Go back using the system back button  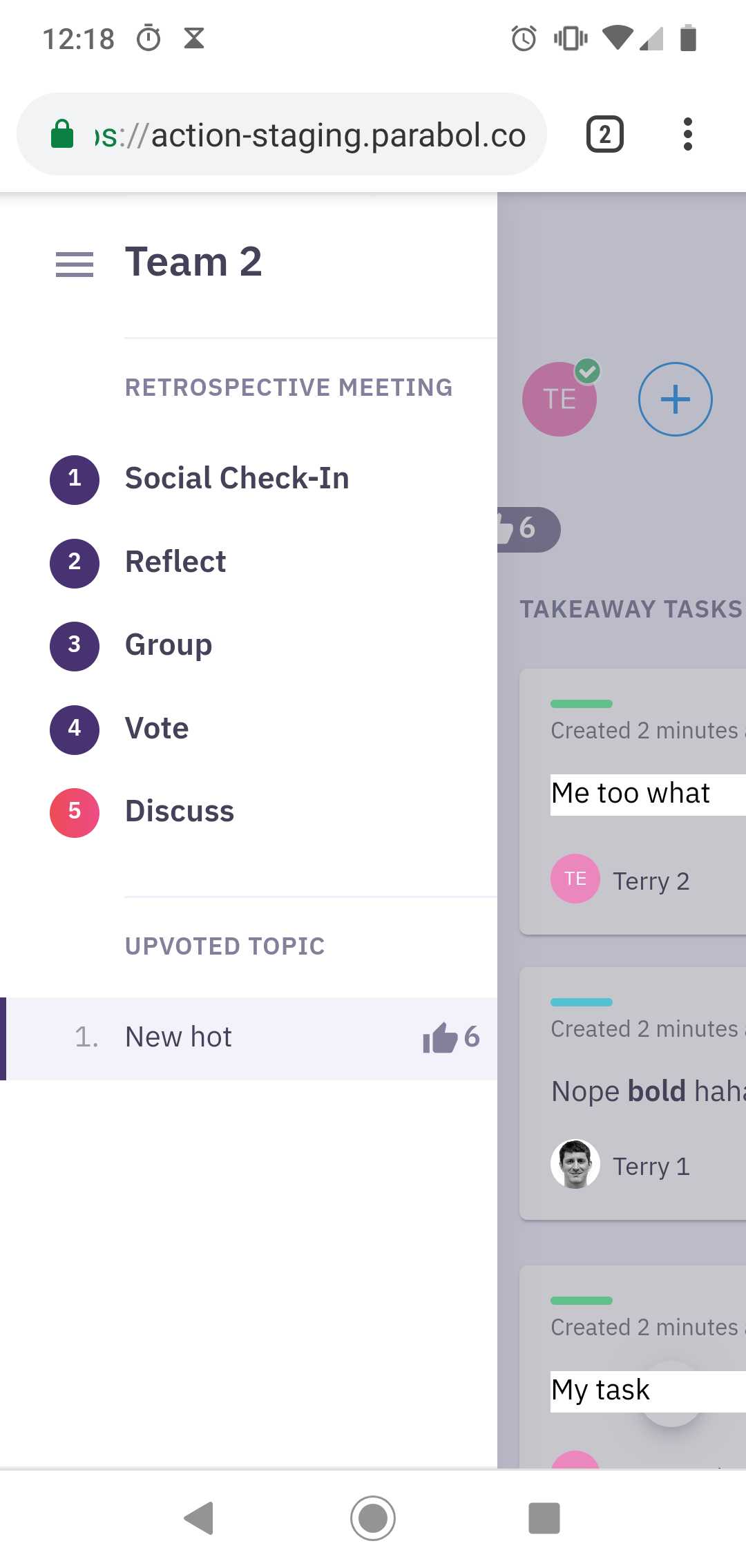(200, 1518)
